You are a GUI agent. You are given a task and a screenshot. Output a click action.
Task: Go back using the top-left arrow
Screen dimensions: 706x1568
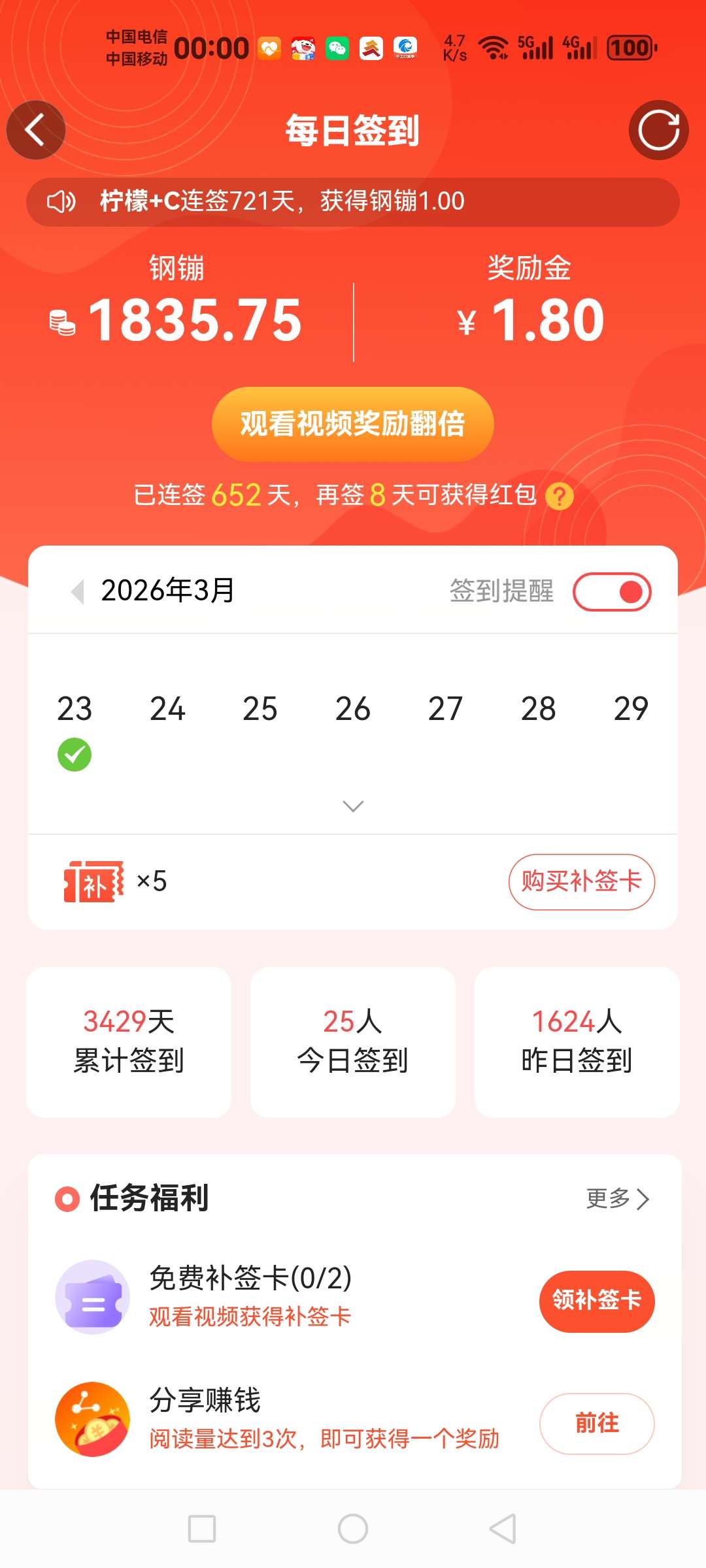tap(35, 130)
